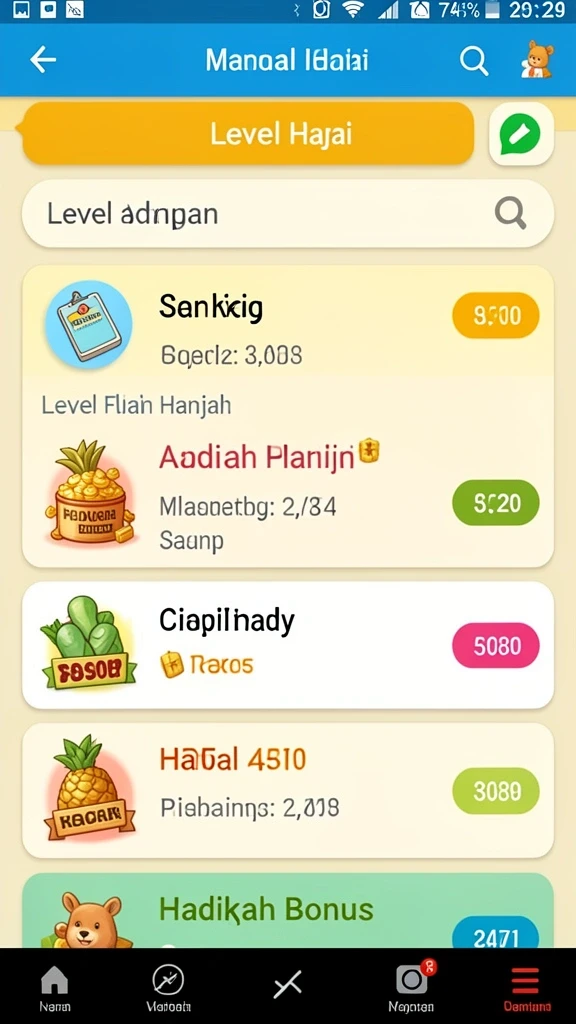Viewport: 576px width, 1024px height.
Task: Switch to the home tab
Action: point(55,989)
